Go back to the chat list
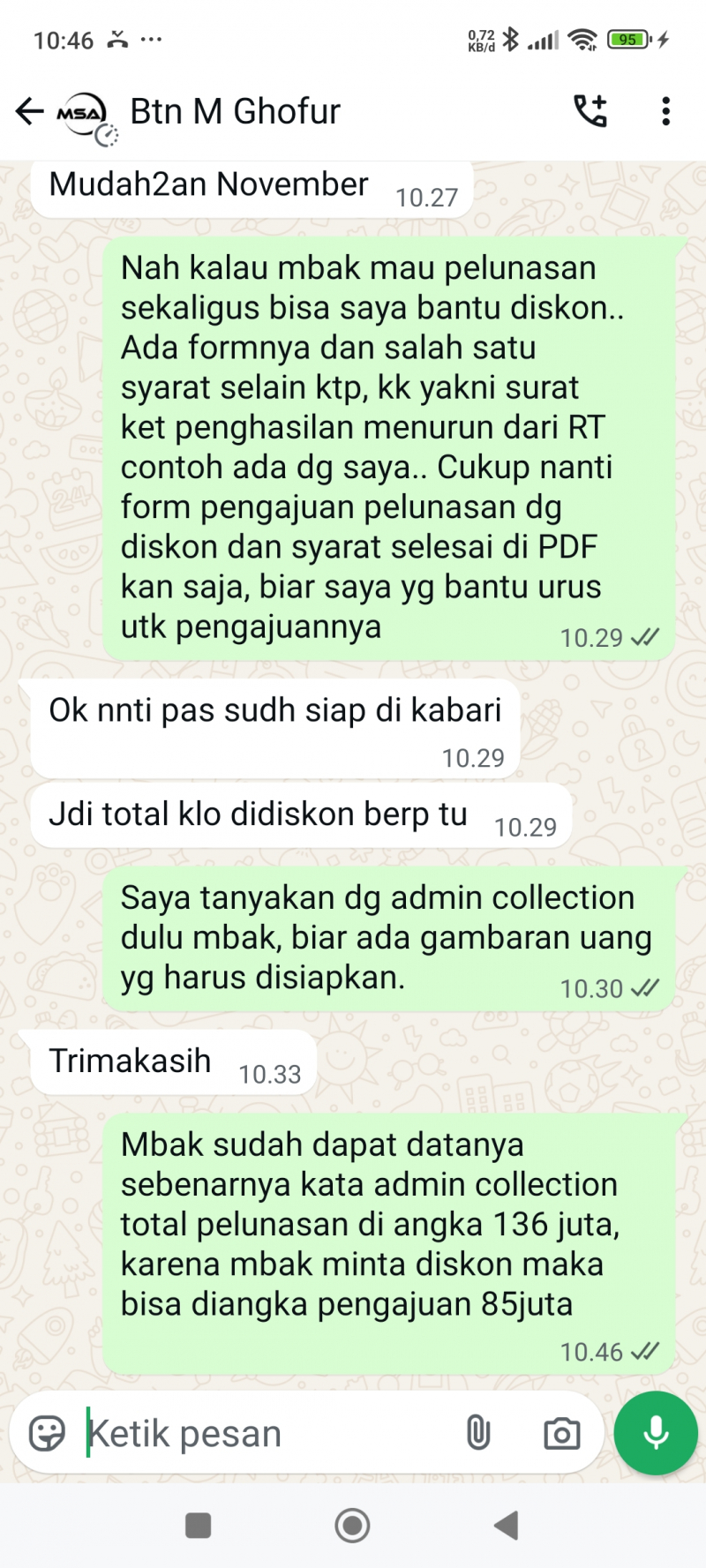 [x=29, y=111]
